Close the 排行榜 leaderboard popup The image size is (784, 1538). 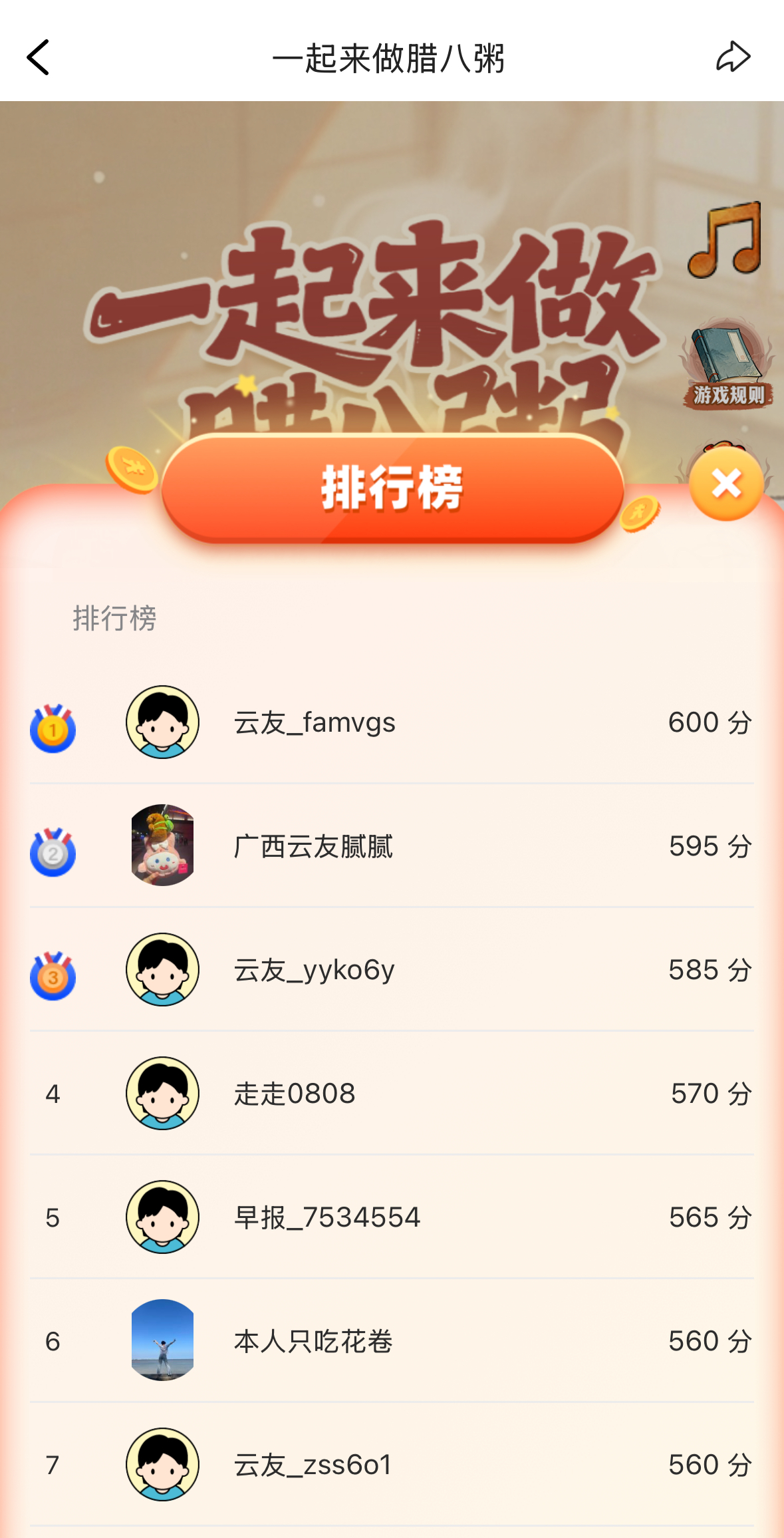click(726, 484)
